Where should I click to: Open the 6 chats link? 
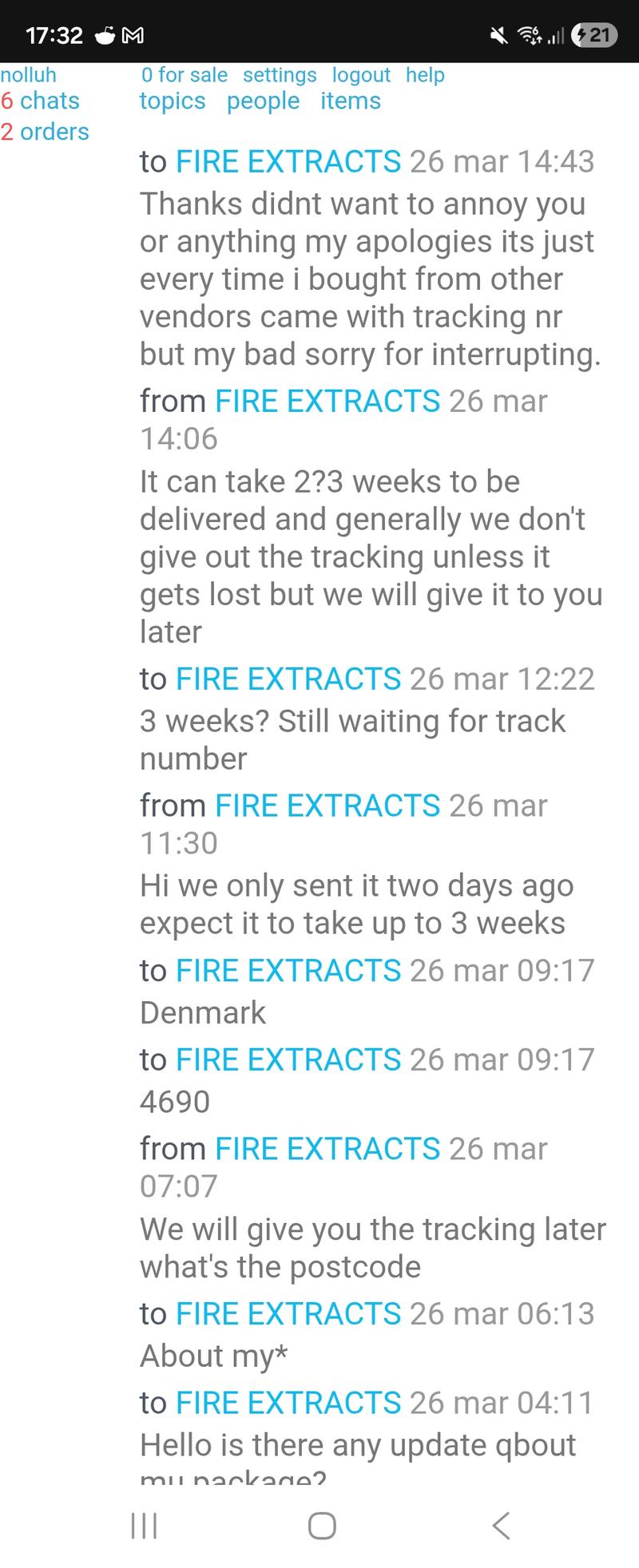tap(40, 101)
